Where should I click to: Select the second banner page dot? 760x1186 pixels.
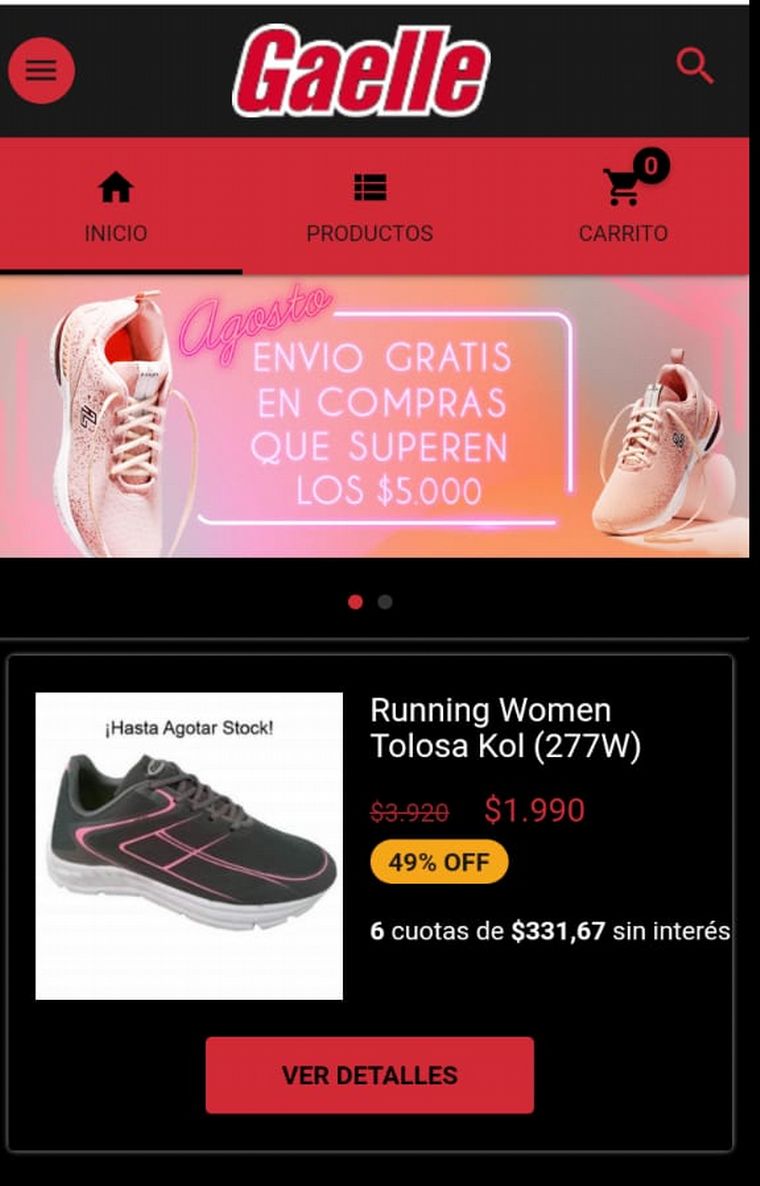(x=385, y=602)
